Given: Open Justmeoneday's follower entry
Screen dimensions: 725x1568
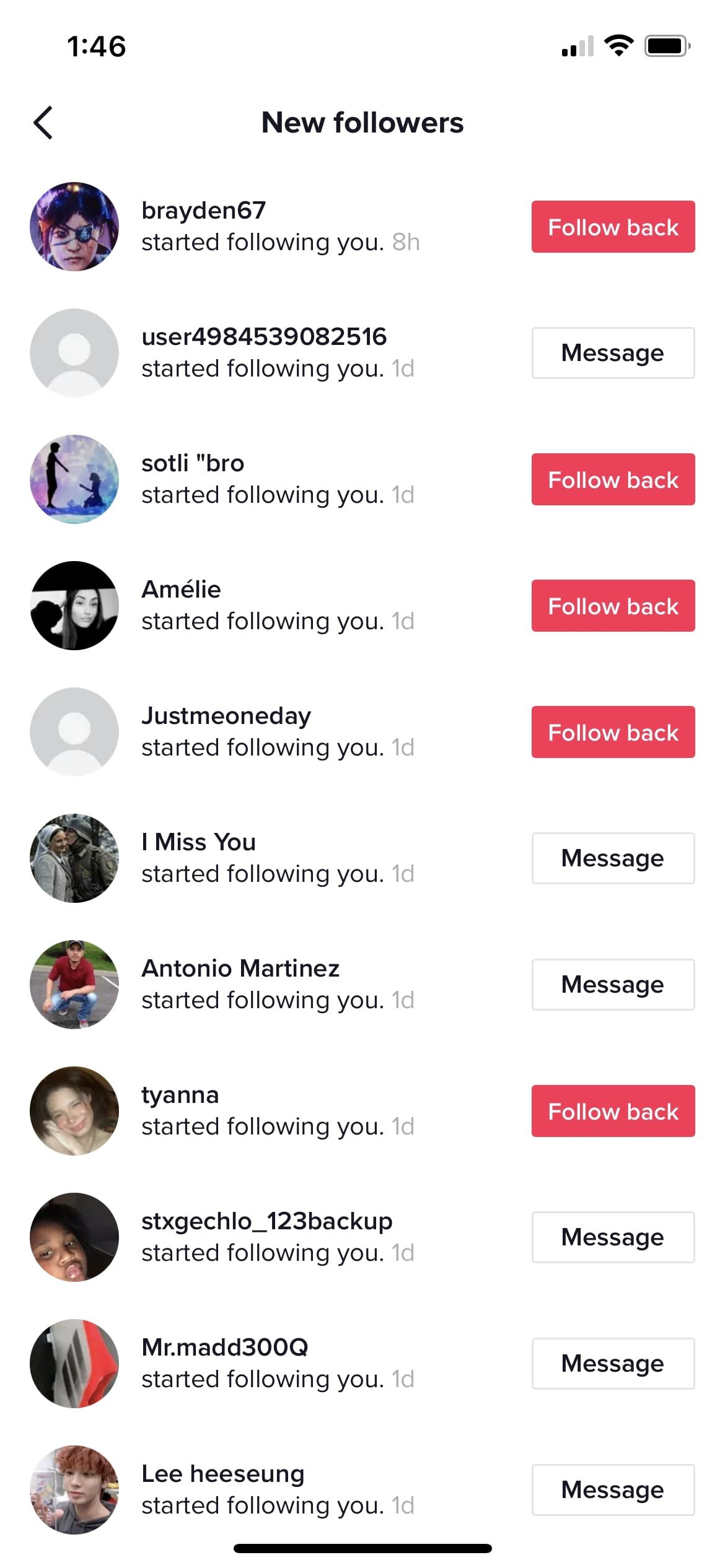Looking at the screenshot, I should click(x=279, y=732).
